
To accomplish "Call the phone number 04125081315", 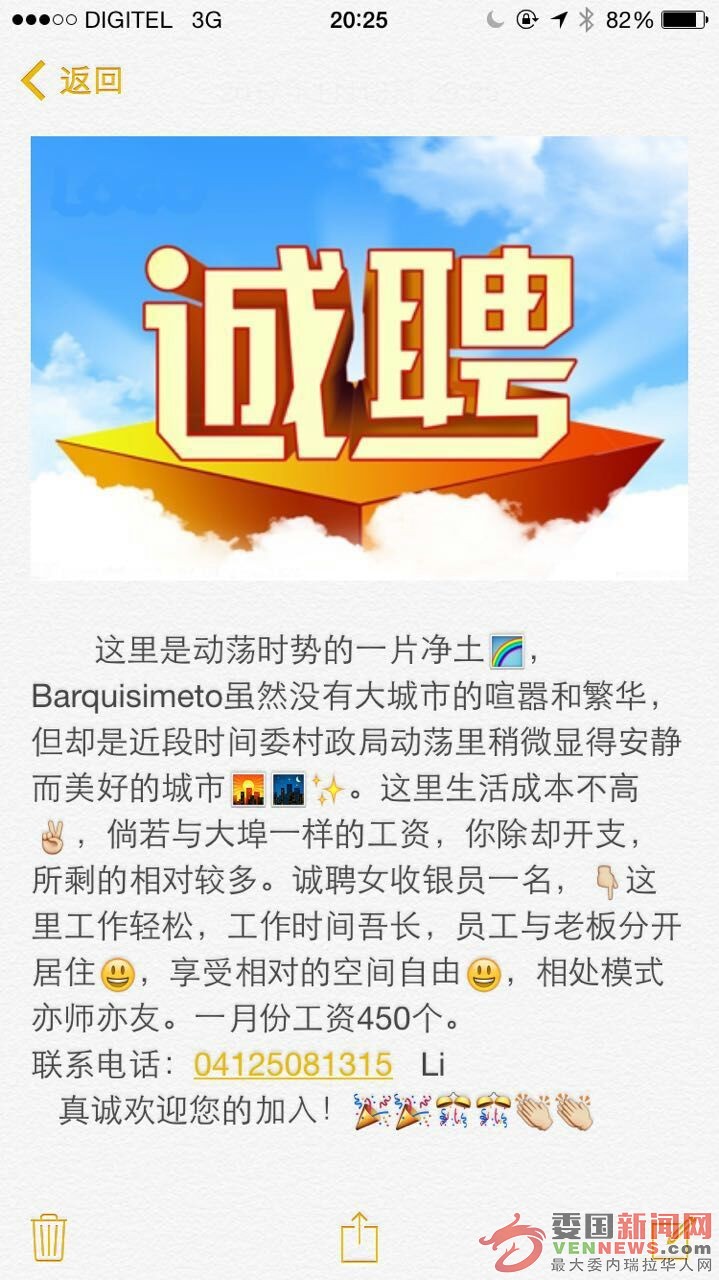I will pos(292,1064).
